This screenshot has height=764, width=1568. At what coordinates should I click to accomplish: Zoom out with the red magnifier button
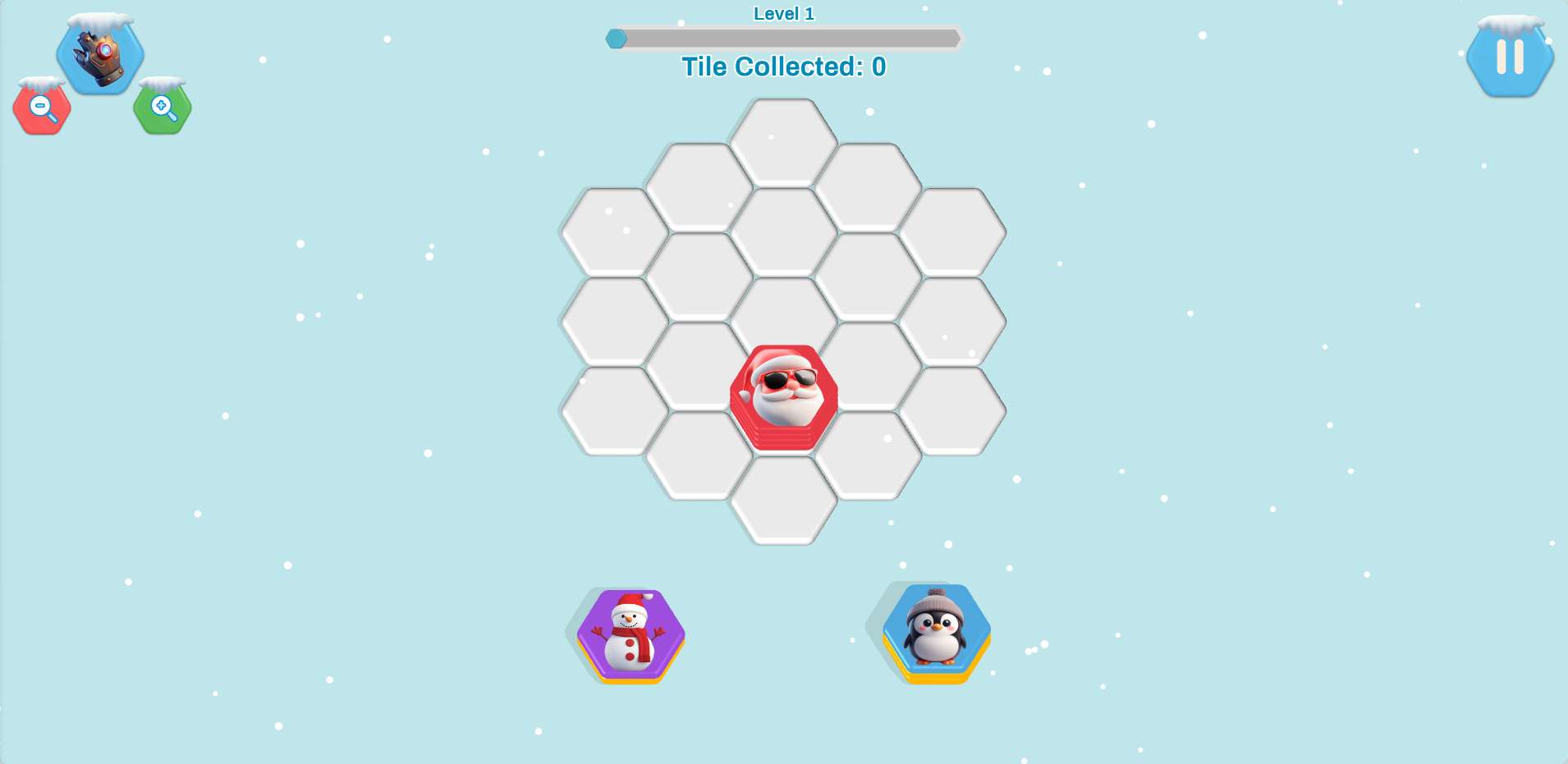[x=42, y=108]
